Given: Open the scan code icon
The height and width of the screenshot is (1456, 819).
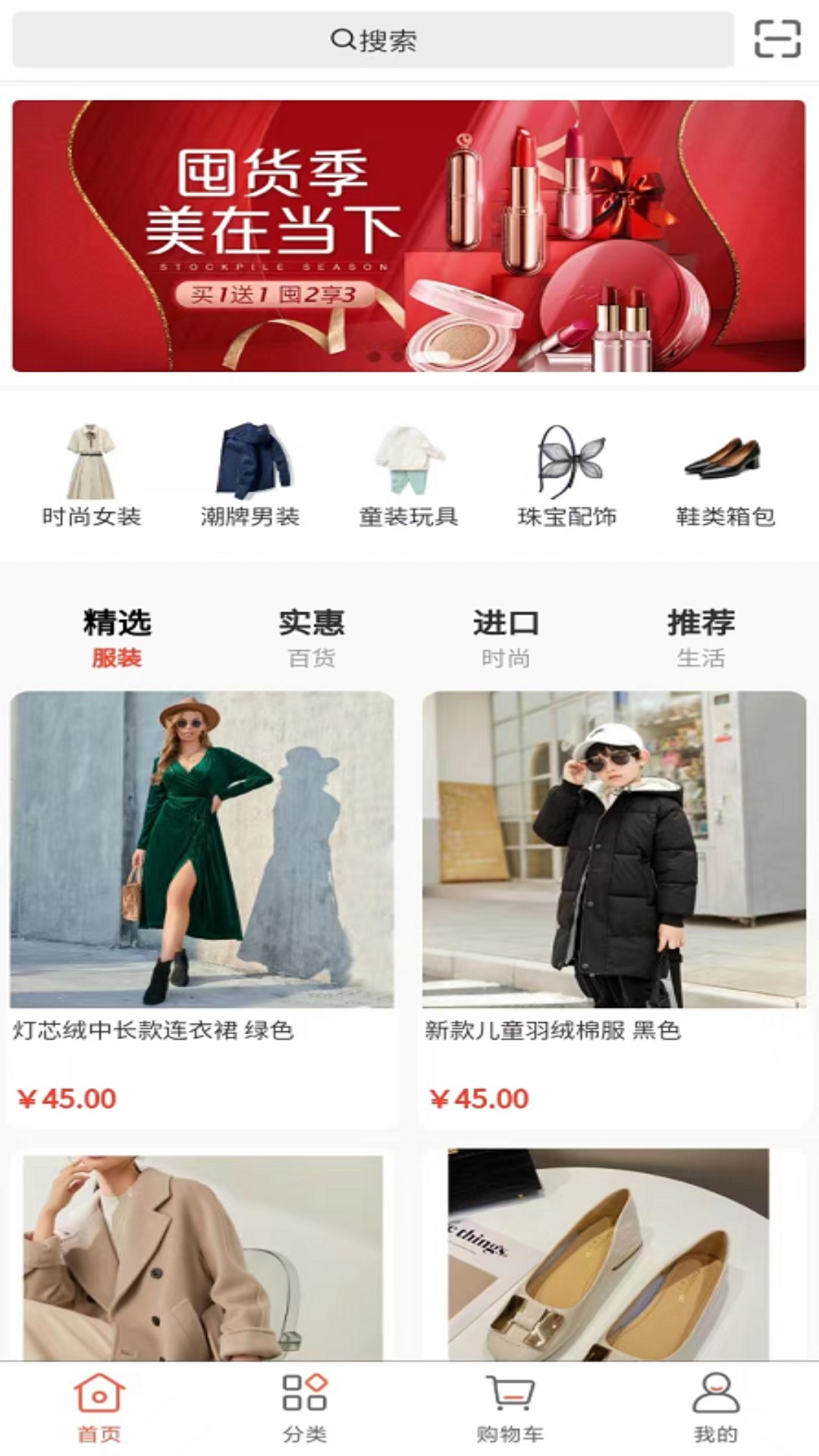Looking at the screenshot, I should pos(777,39).
